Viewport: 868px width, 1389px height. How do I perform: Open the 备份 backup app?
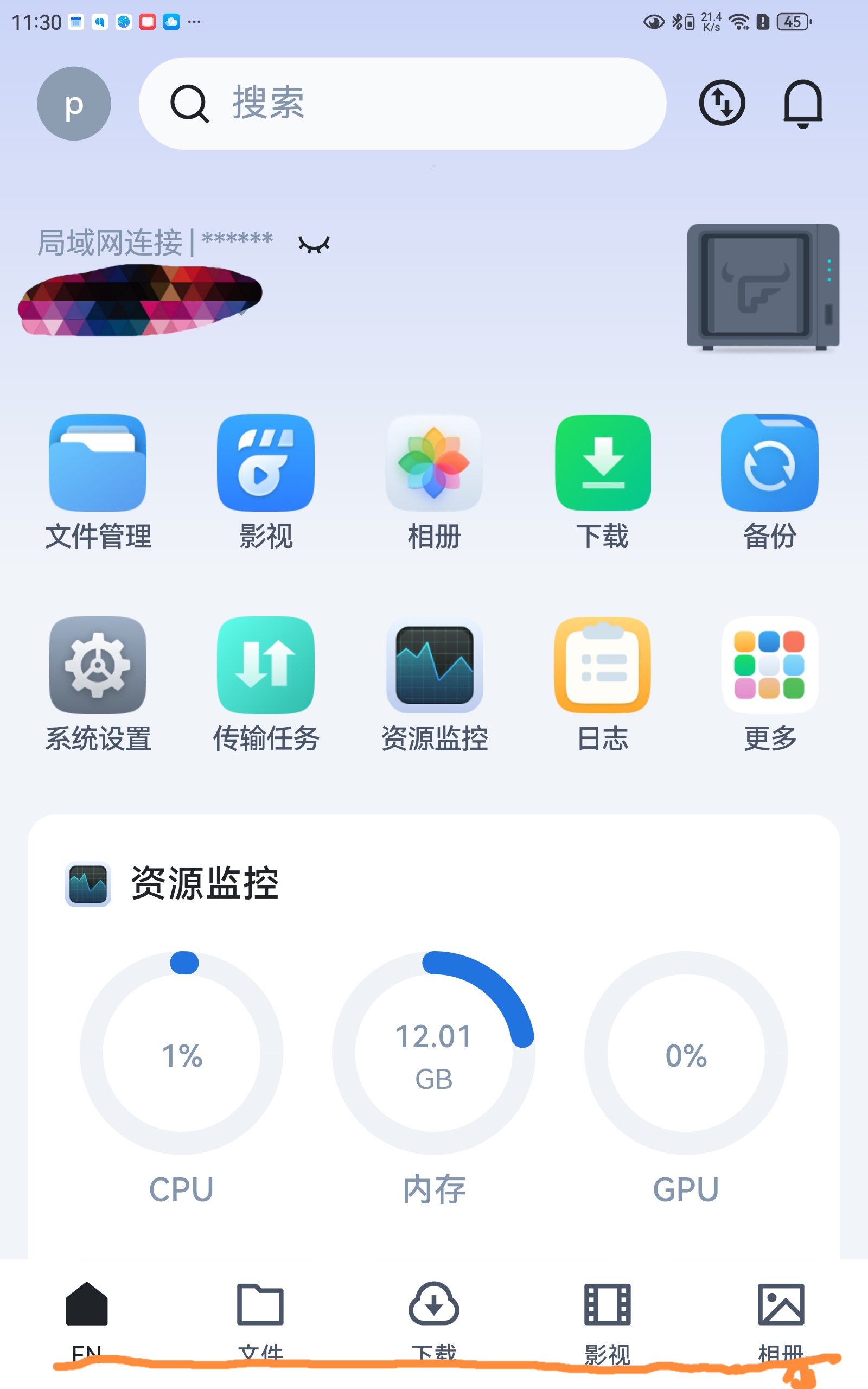click(769, 463)
